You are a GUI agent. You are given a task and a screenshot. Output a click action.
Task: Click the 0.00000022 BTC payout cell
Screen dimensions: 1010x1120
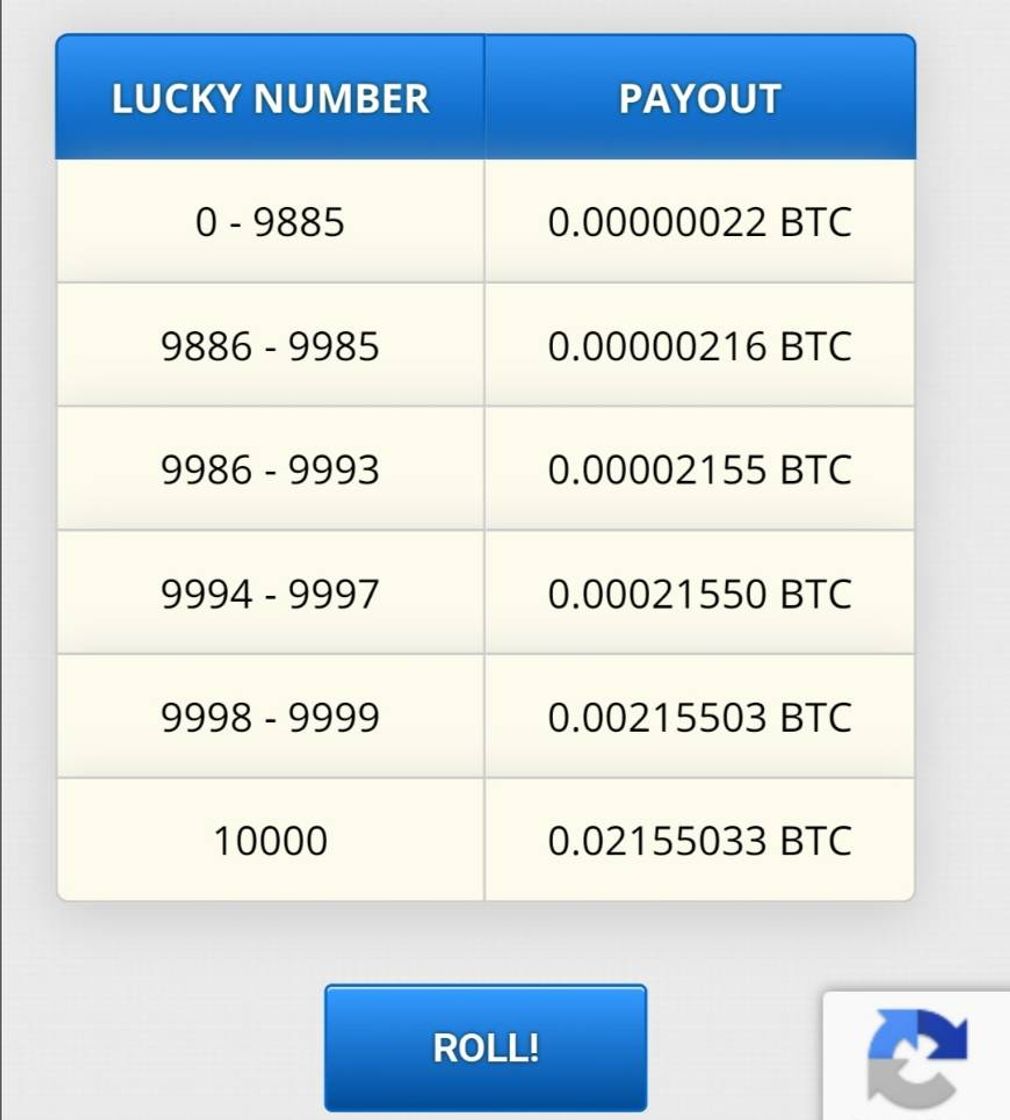coord(700,222)
